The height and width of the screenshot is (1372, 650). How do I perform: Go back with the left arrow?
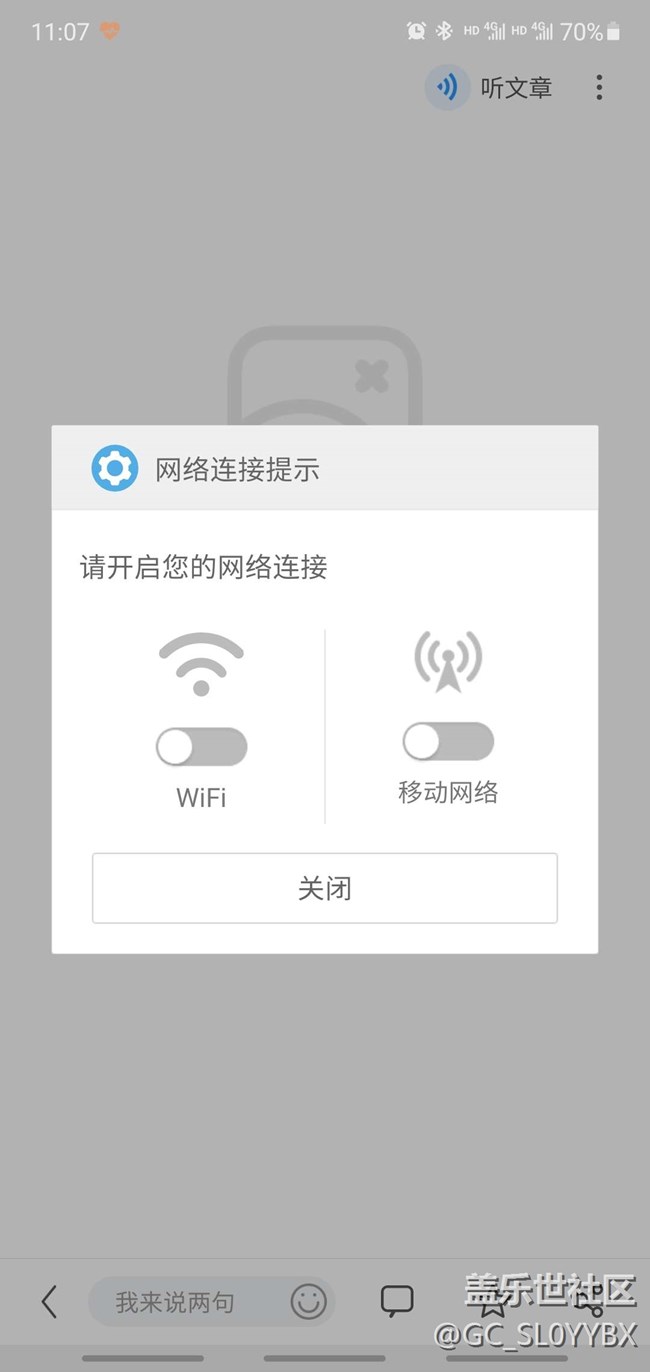pos(49,1302)
